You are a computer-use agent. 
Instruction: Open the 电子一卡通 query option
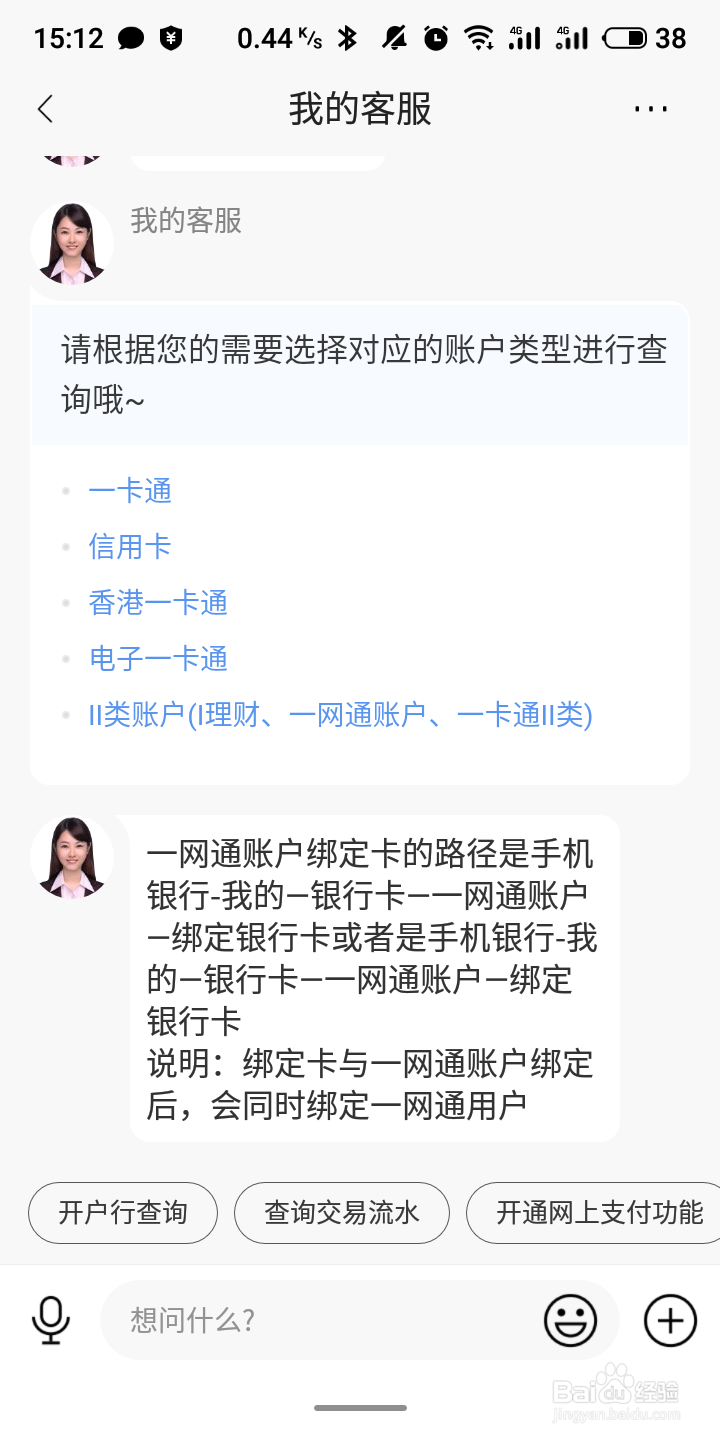pyautogui.click(x=158, y=659)
